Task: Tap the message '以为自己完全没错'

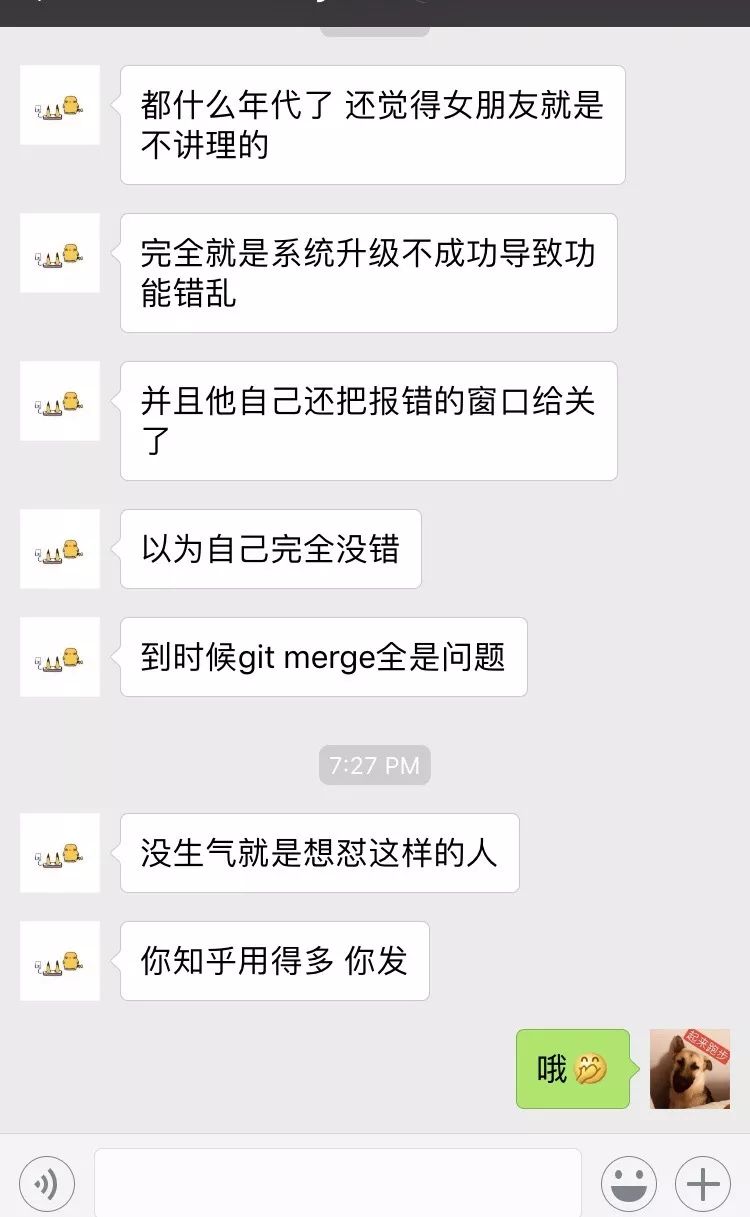Action: point(271,549)
